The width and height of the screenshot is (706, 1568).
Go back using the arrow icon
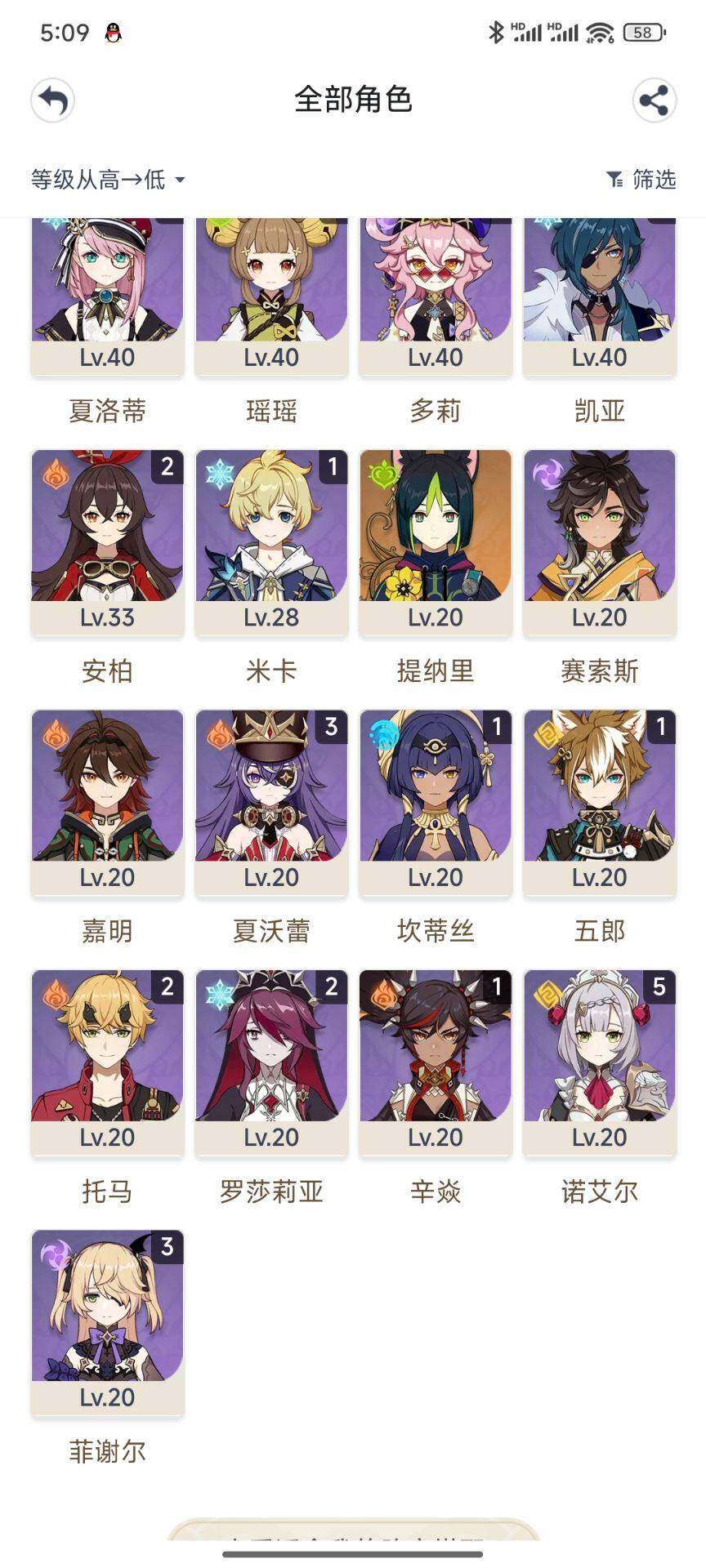[53, 101]
